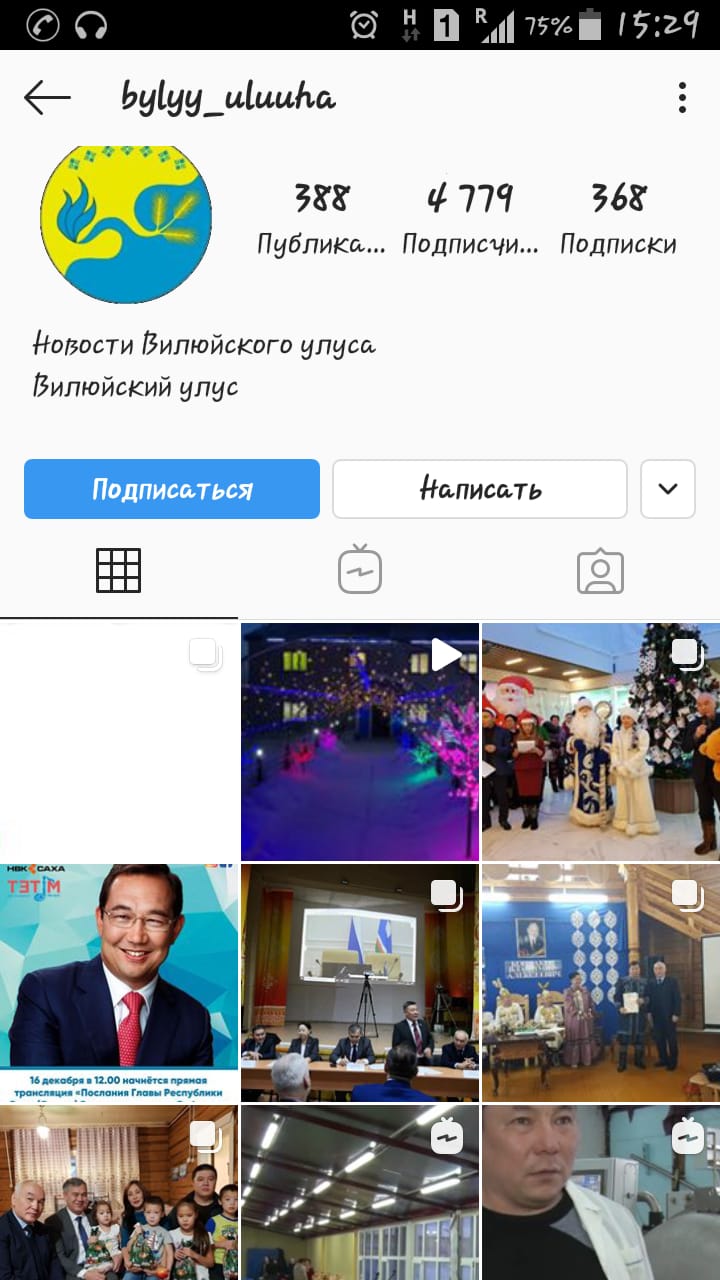Viewport: 720px width, 1280px height.
Task: Go back using the arrow icon
Action: [47, 98]
